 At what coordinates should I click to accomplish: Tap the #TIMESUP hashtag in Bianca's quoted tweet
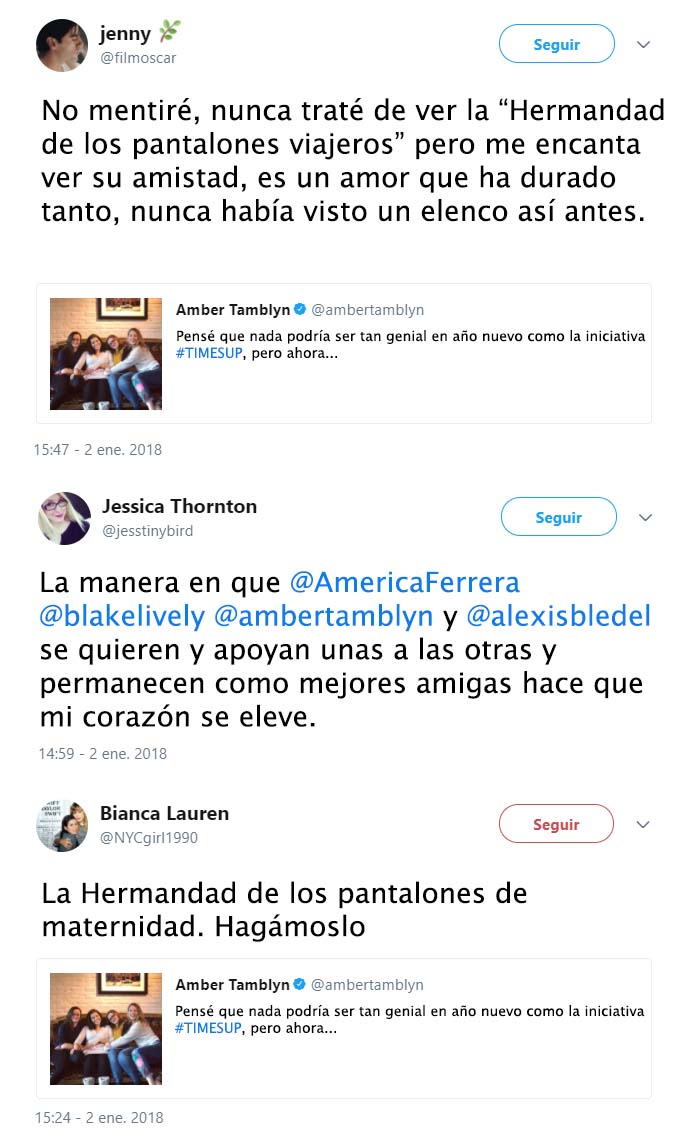(x=208, y=1029)
